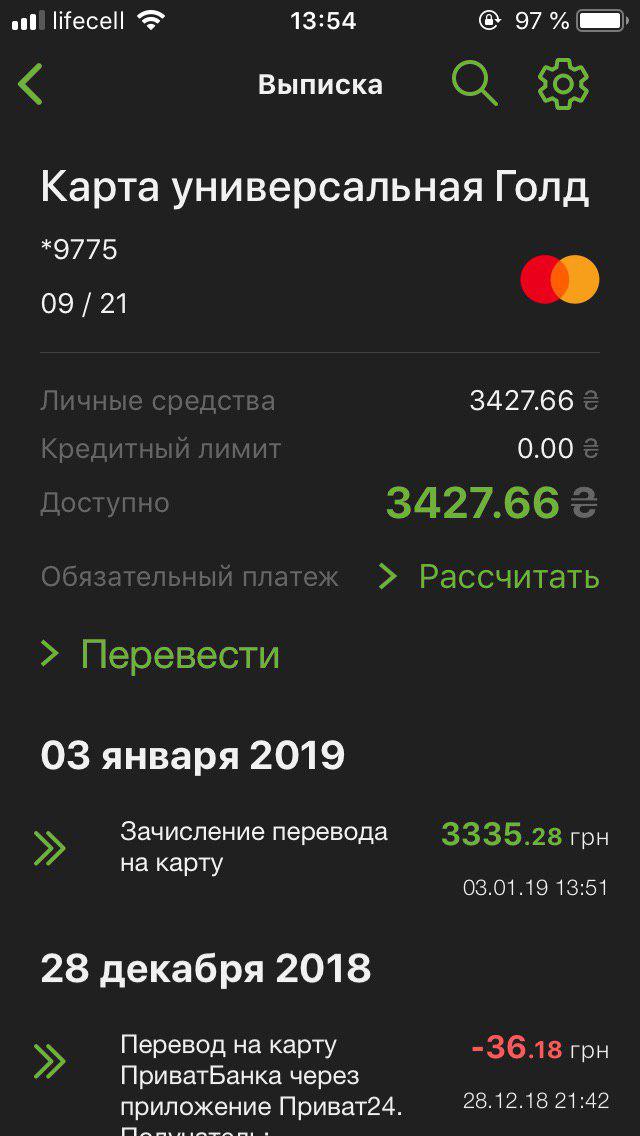Open search in the statement
Viewport: 640px width, 1136px height.
tap(474, 84)
